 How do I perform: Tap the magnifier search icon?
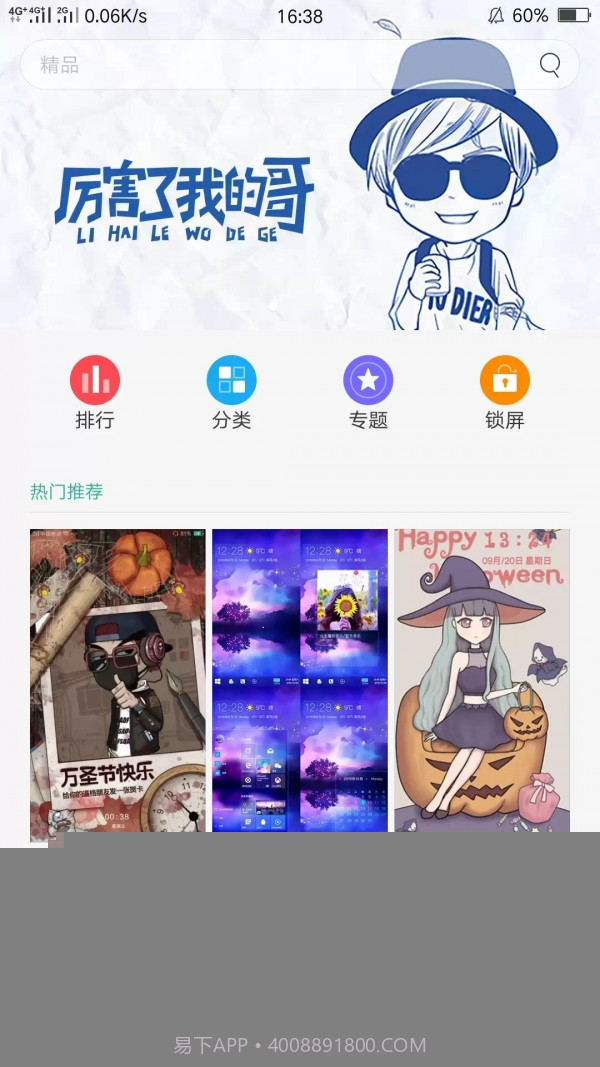click(x=550, y=65)
